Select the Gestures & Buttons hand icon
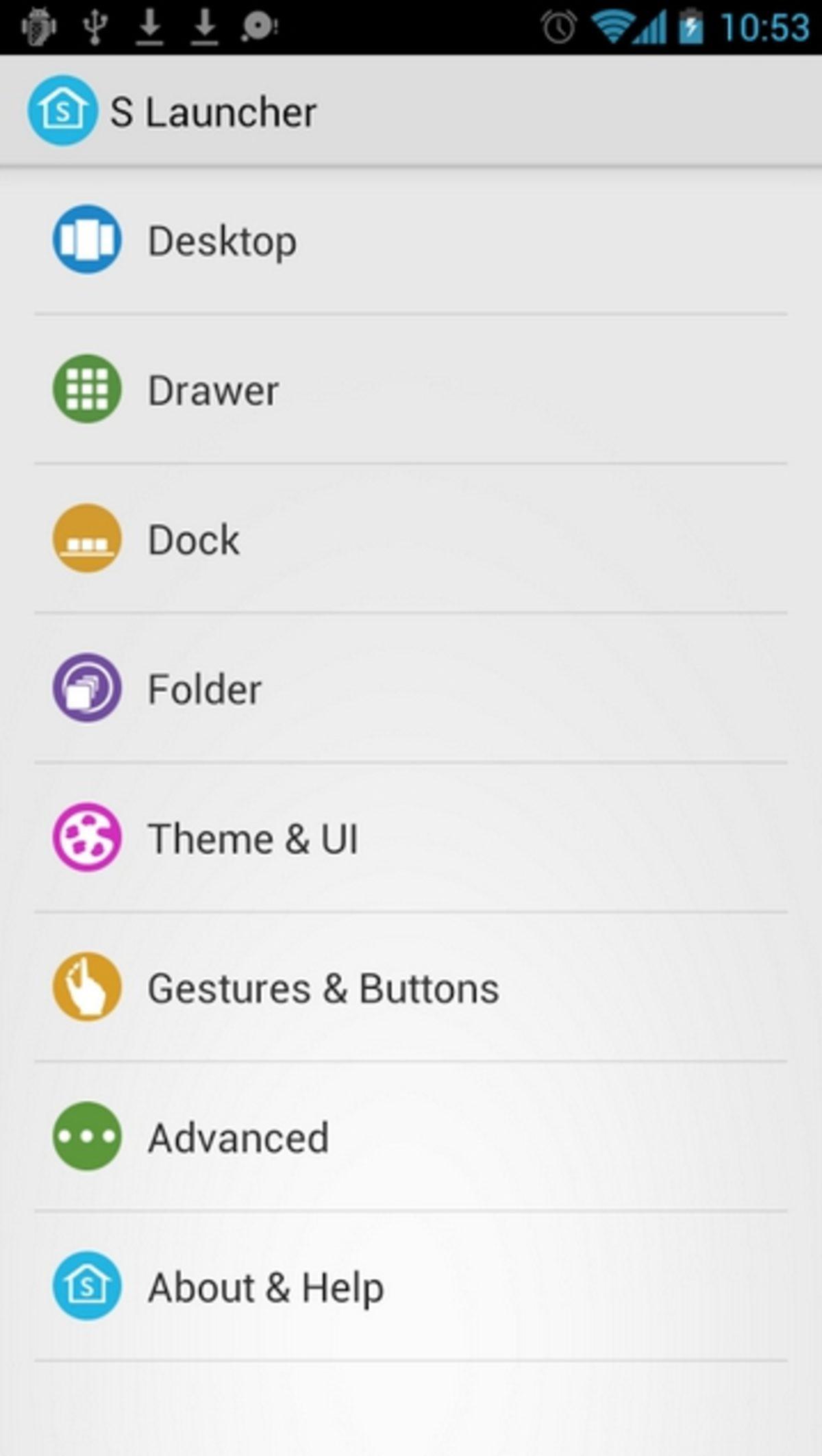Viewport: 822px width, 1456px height. [87, 987]
